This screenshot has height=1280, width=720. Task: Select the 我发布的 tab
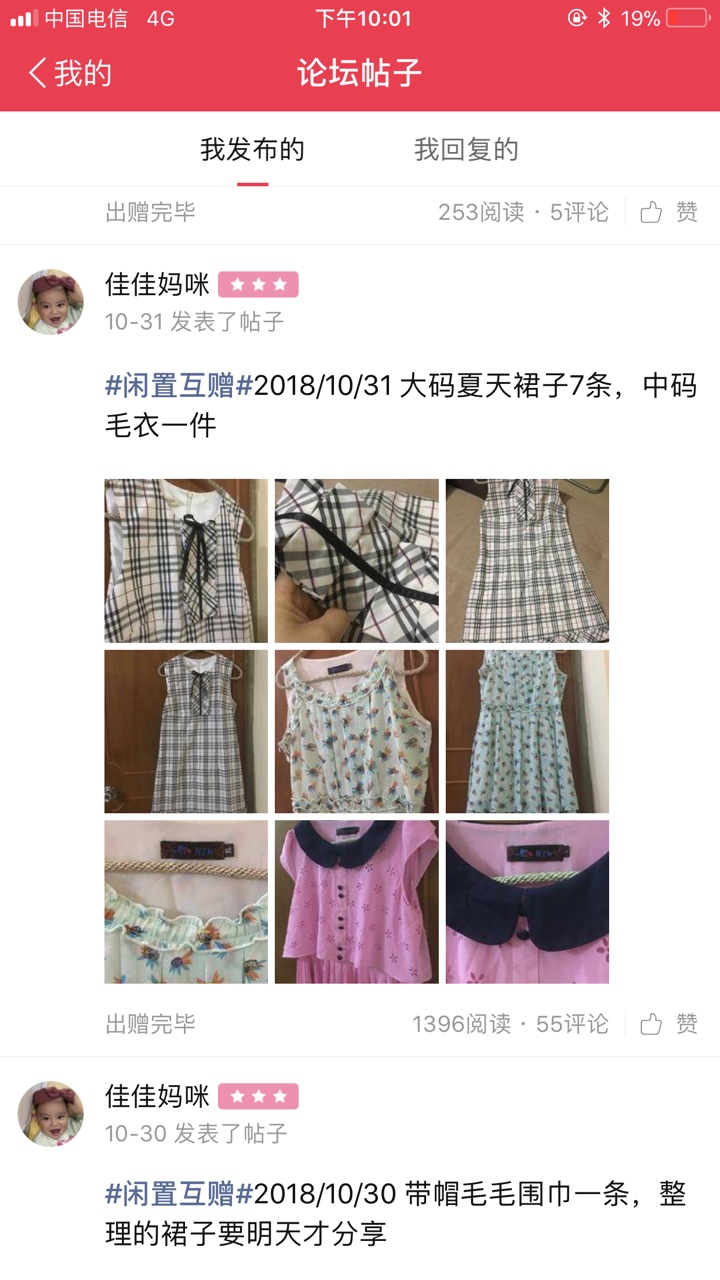coord(252,150)
